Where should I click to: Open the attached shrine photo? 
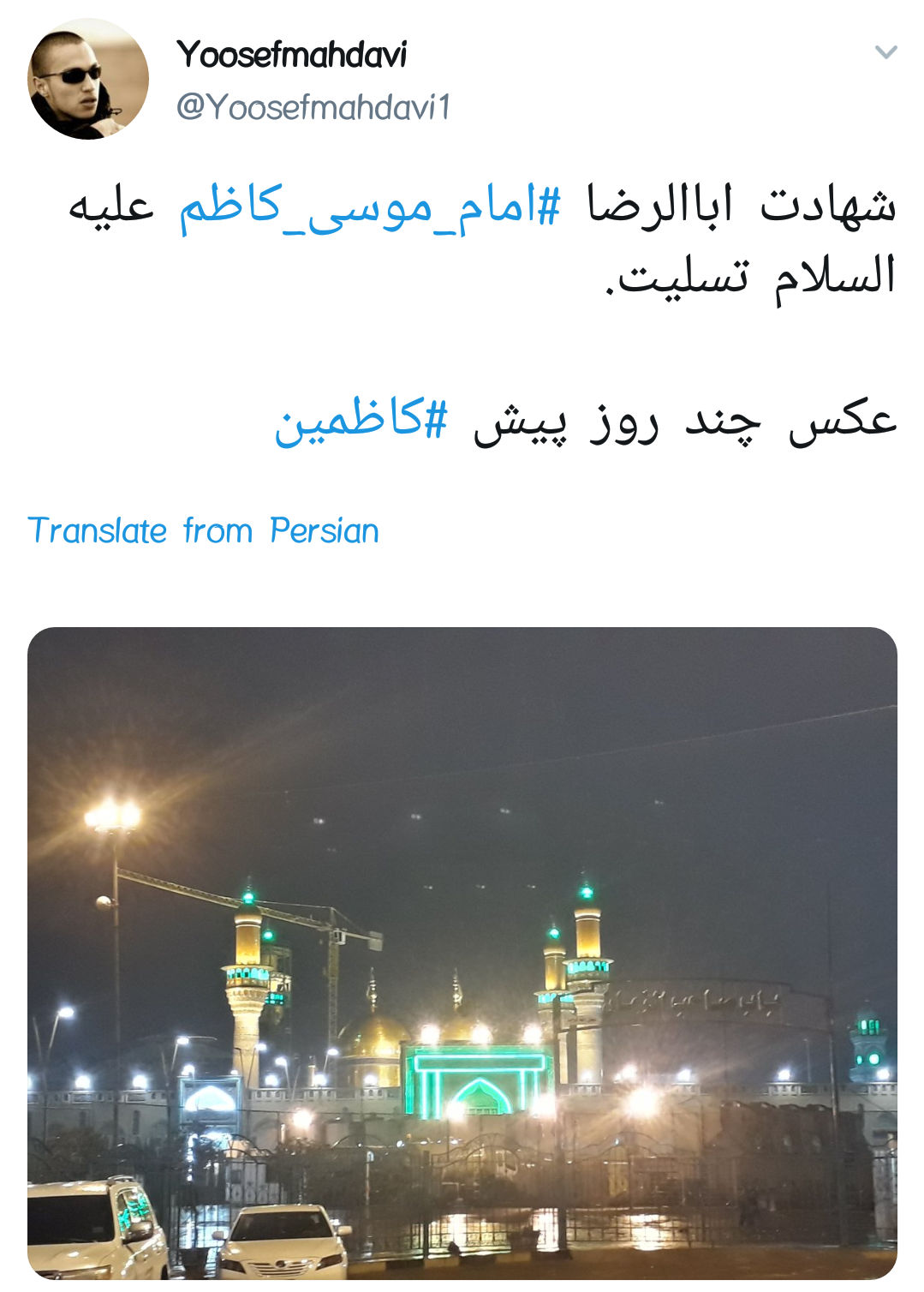click(462, 953)
